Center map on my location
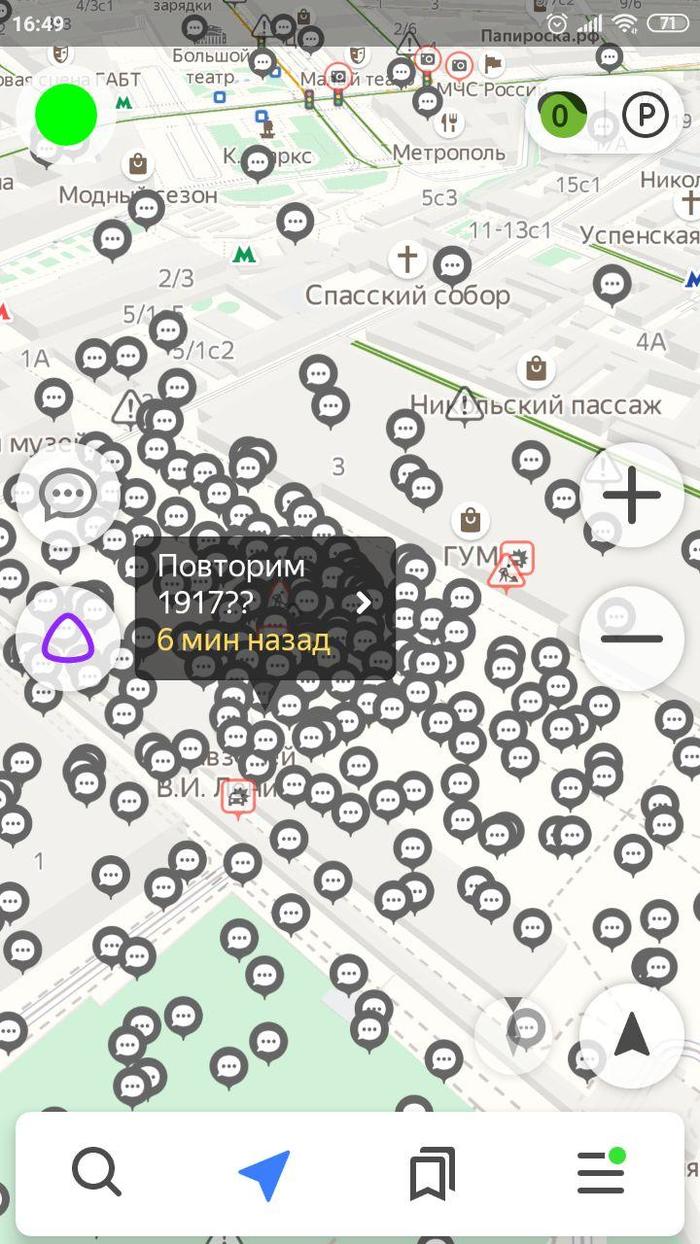Screen dimensions: 700x1244 (x=631, y=1036)
